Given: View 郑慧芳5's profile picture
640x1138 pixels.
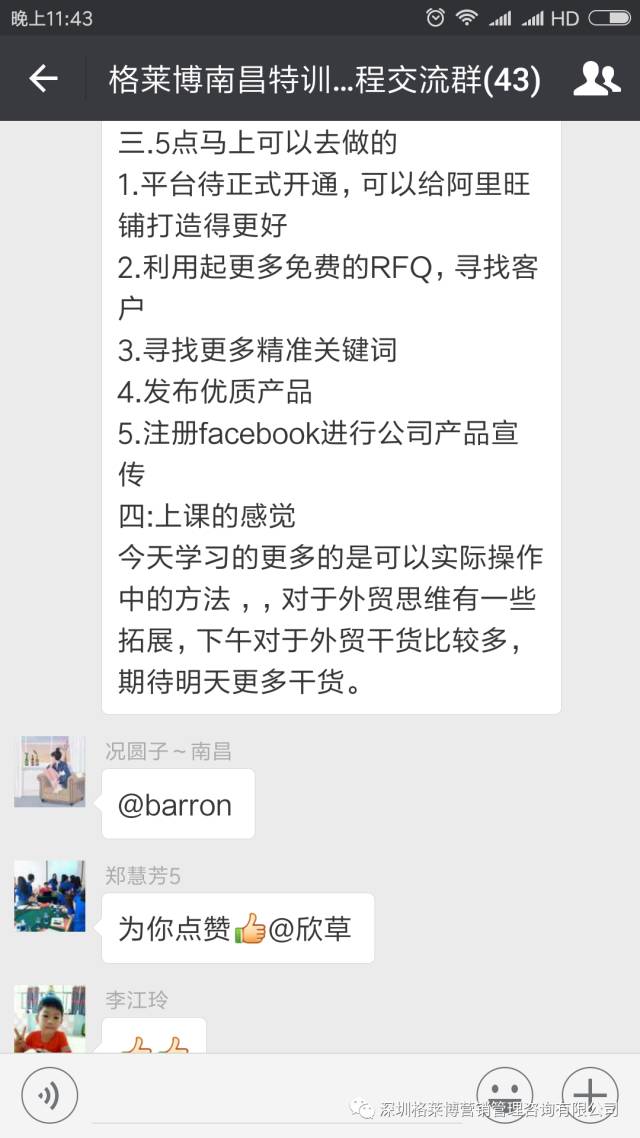Looking at the screenshot, I should (50, 896).
